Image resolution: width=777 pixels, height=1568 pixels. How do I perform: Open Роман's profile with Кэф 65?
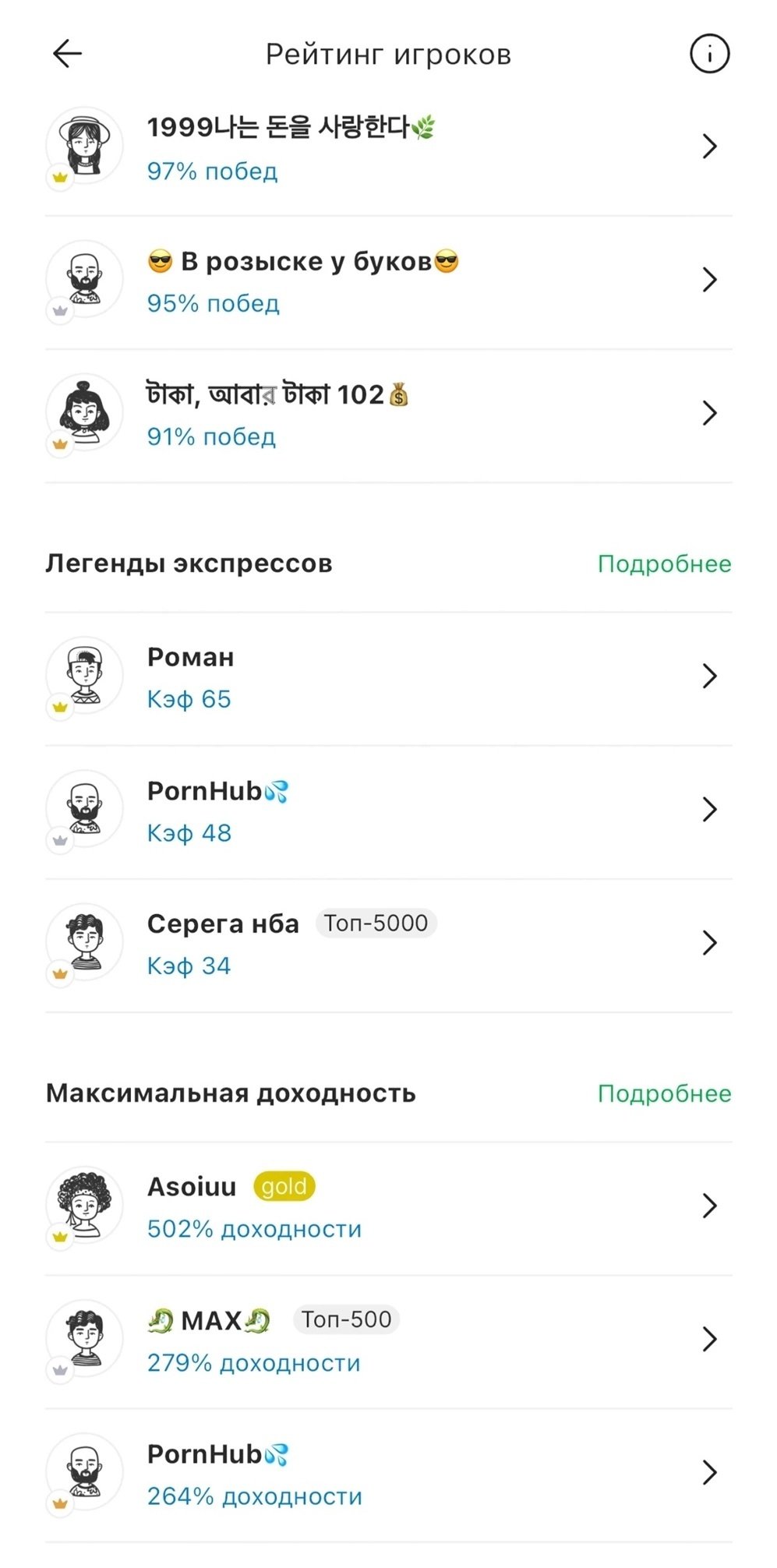[x=388, y=676]
